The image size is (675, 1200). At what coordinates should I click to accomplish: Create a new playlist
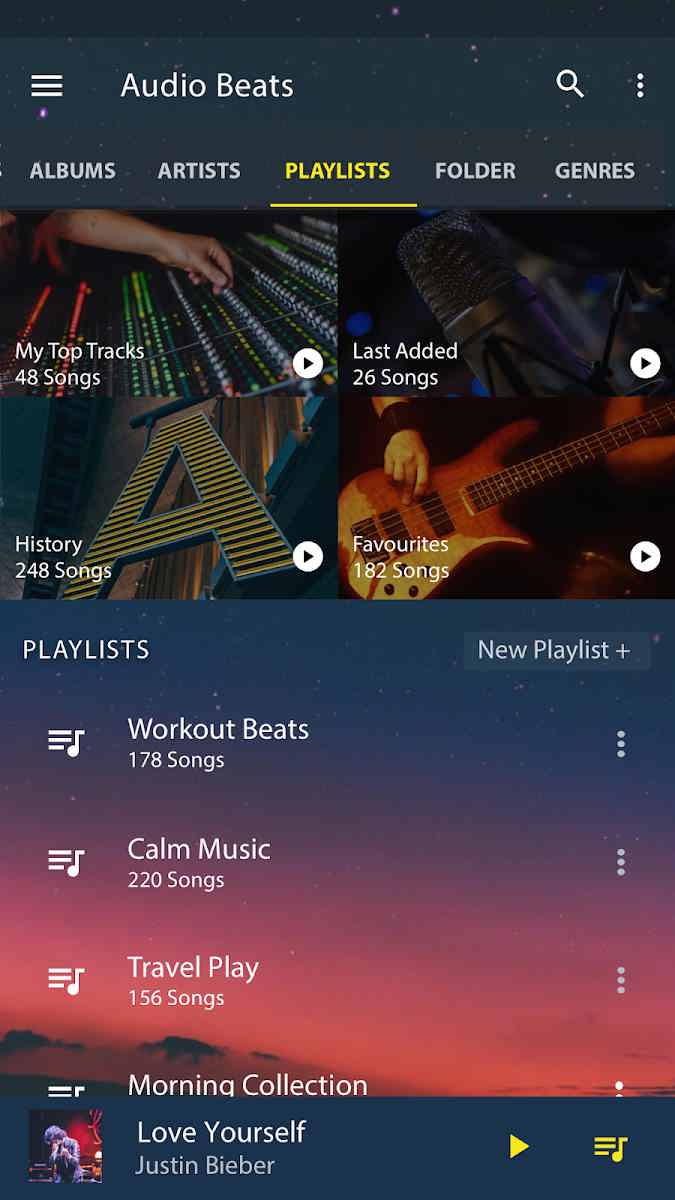[556, 650]
